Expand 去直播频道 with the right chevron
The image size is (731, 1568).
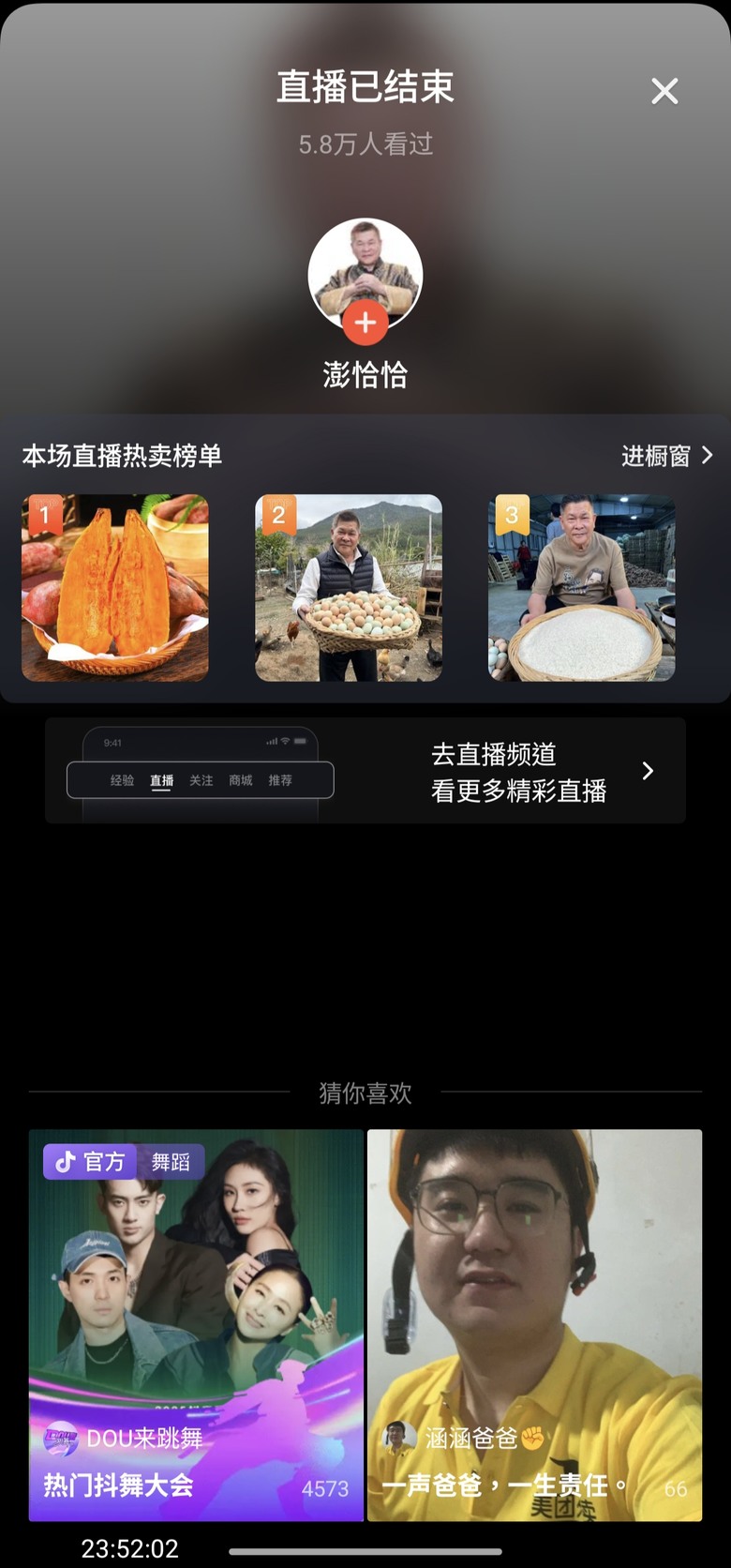[647, 771]
